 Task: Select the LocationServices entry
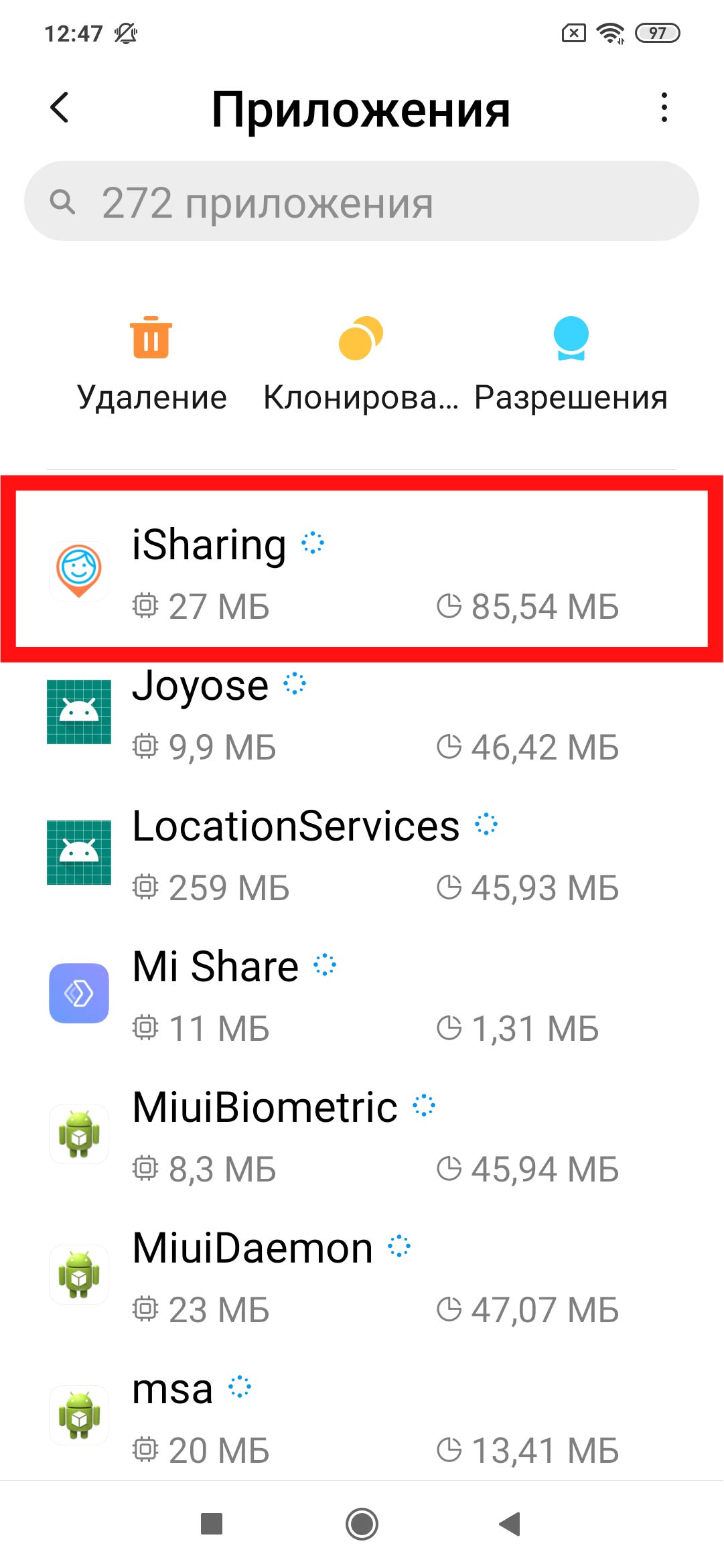(362, 855)
